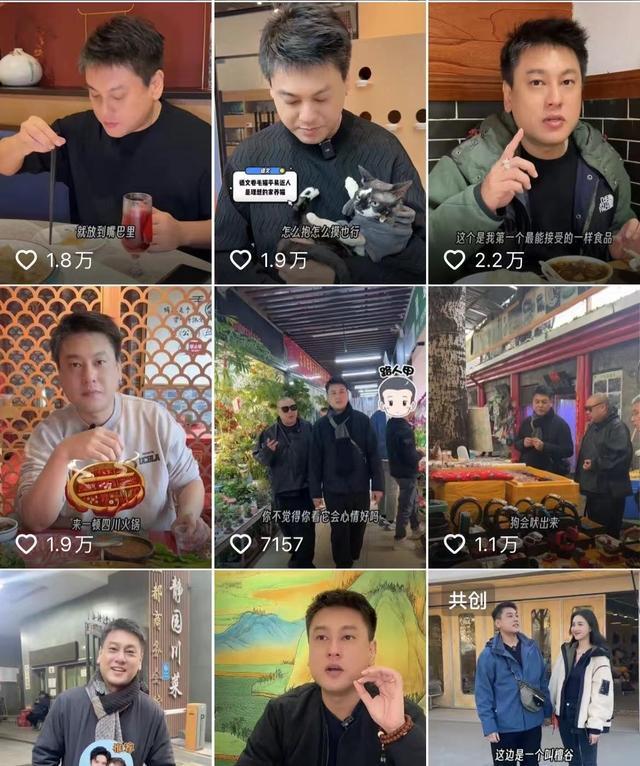640x766 pixels.
Task: Open the flower market video with 7157 likes
Action: click(320, 425)
